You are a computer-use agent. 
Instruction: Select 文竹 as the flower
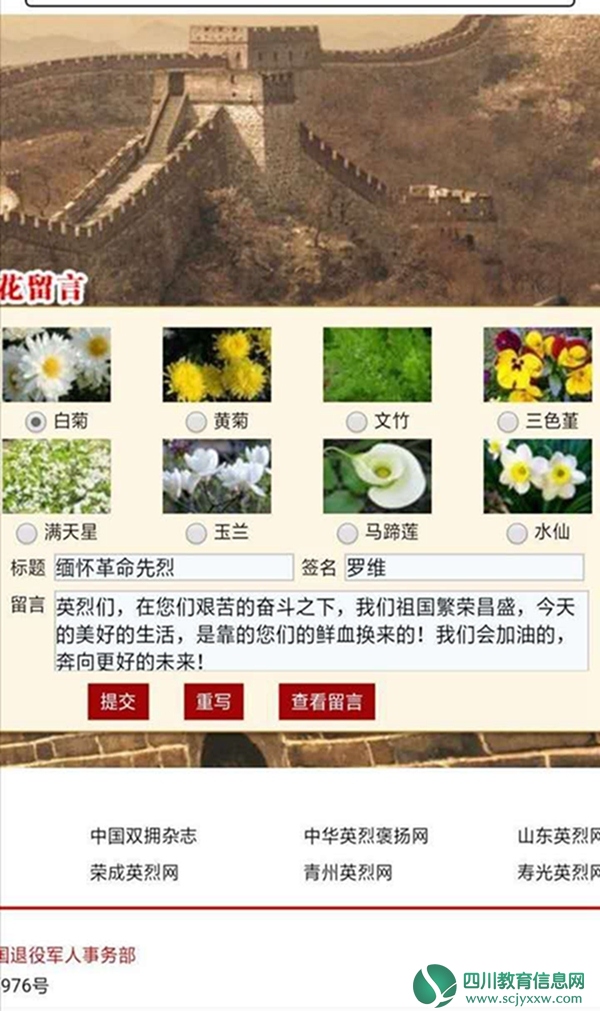[x=356, y=421]
